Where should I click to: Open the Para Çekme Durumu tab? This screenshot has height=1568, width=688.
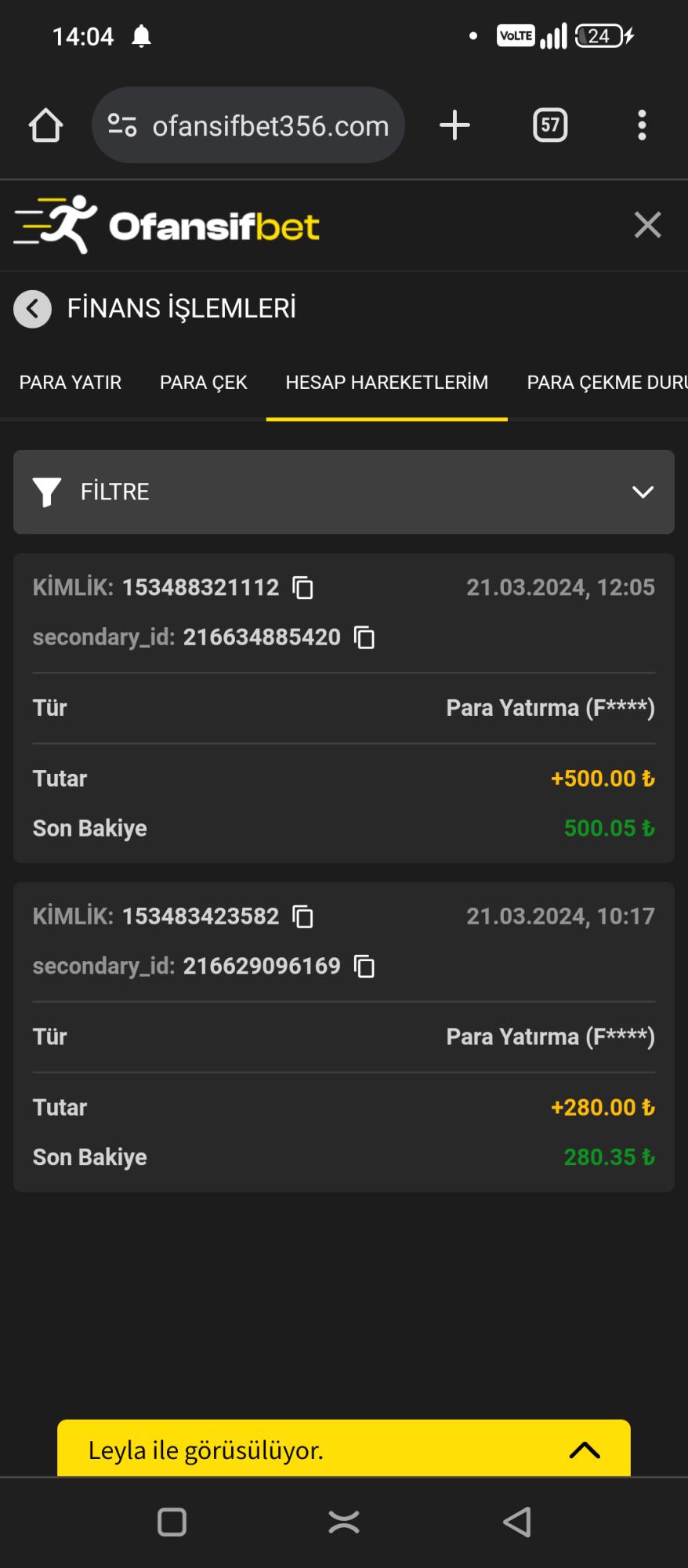605,383
